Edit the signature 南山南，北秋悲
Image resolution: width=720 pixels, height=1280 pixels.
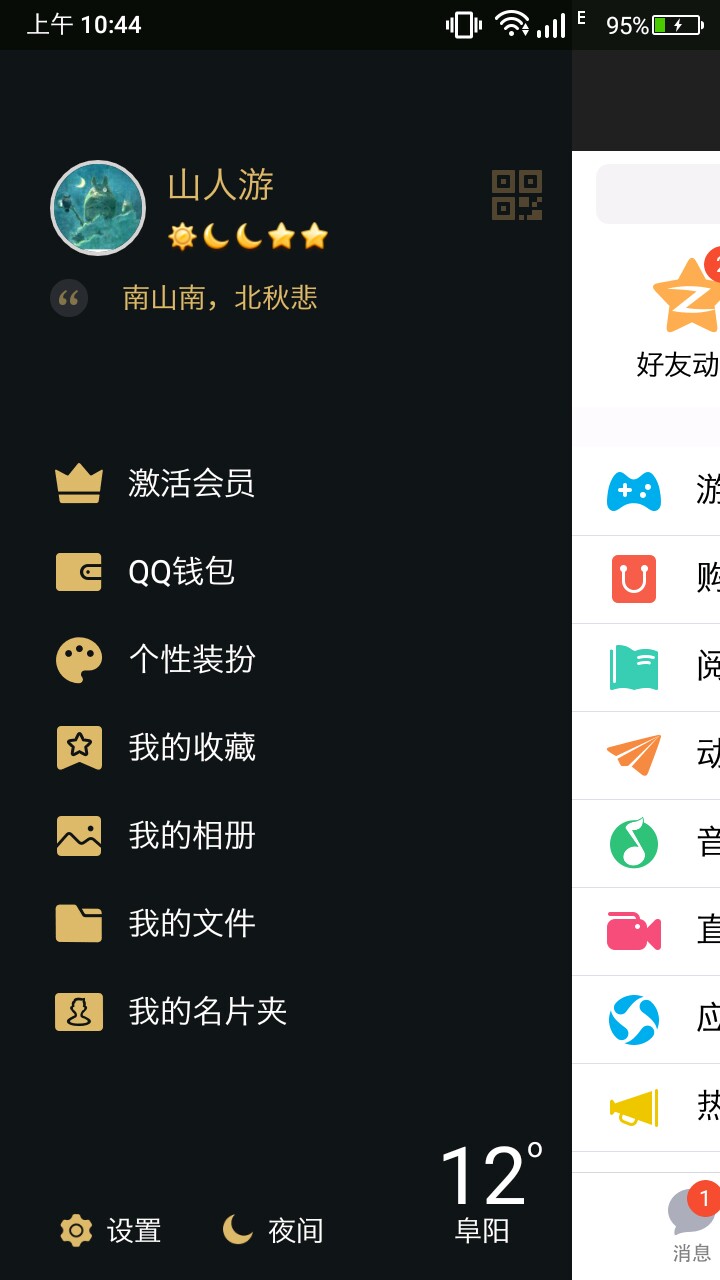pyautogui.click(x=220, y=298)
